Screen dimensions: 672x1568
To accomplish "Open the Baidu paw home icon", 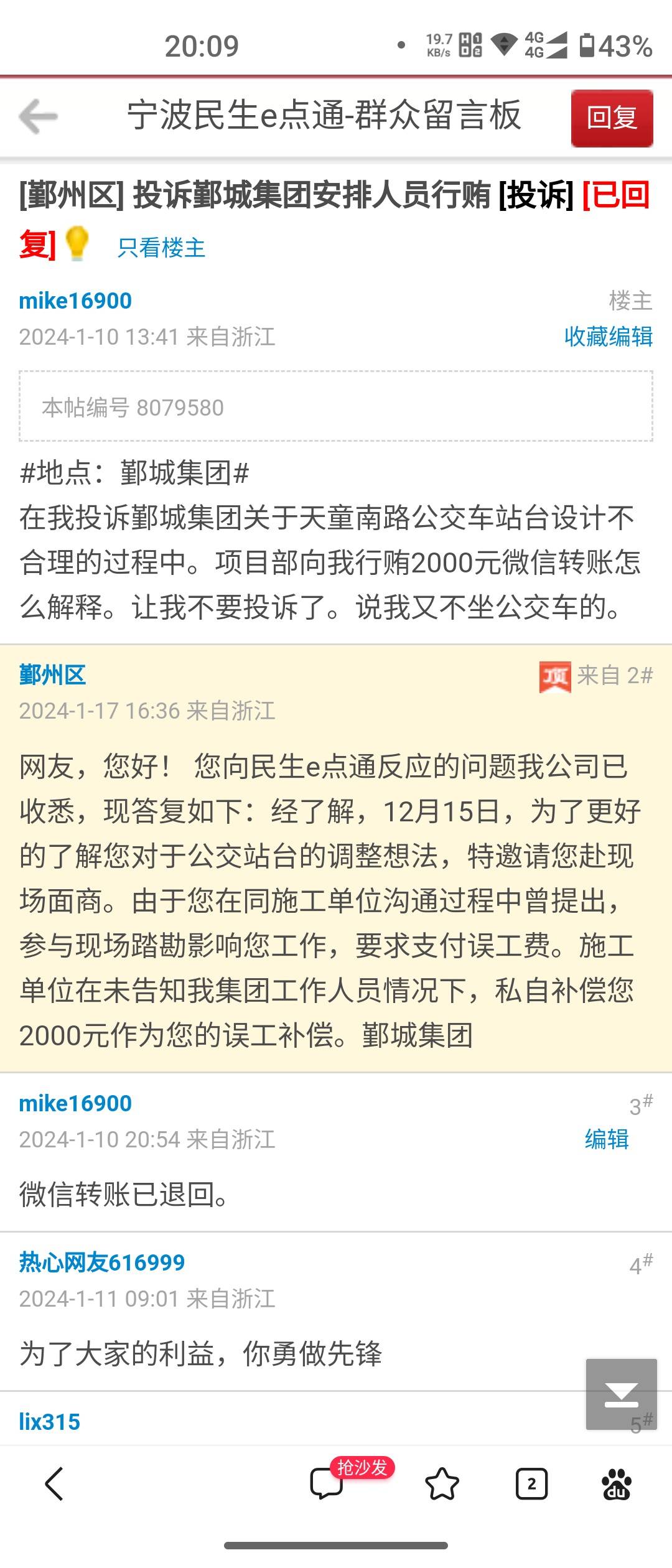I will 617,1484.
